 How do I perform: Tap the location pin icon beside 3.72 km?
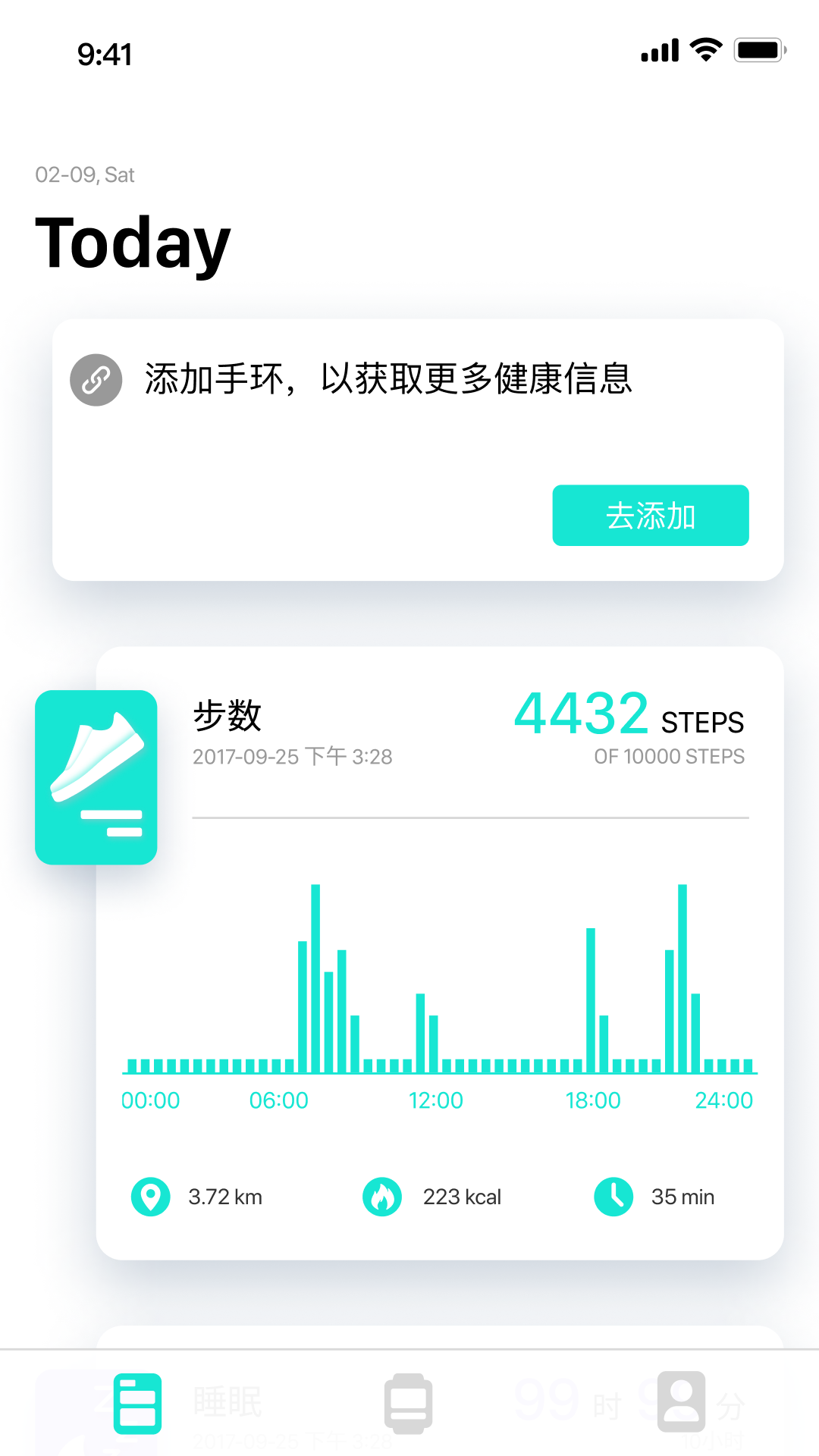(150, 1197)
